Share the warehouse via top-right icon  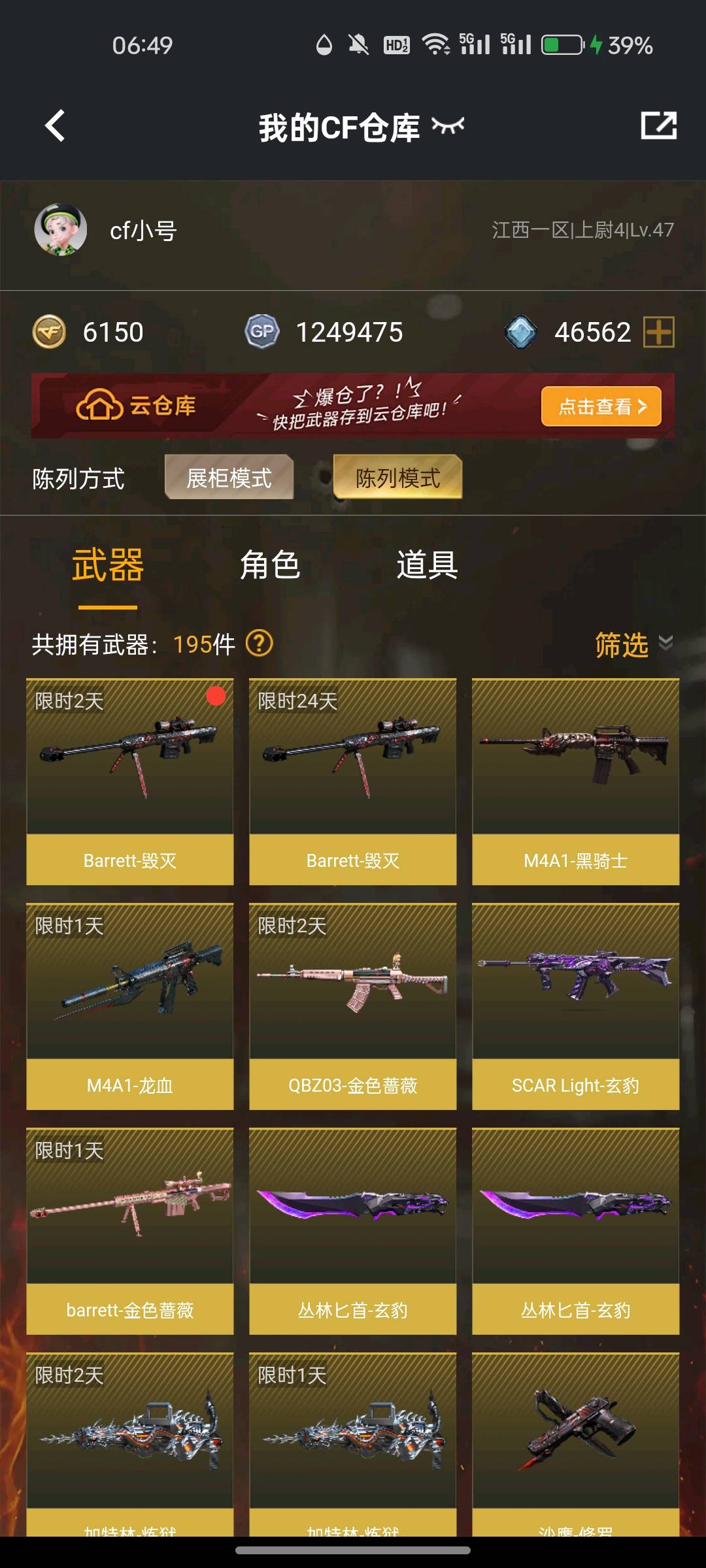[x=658, y=125]
